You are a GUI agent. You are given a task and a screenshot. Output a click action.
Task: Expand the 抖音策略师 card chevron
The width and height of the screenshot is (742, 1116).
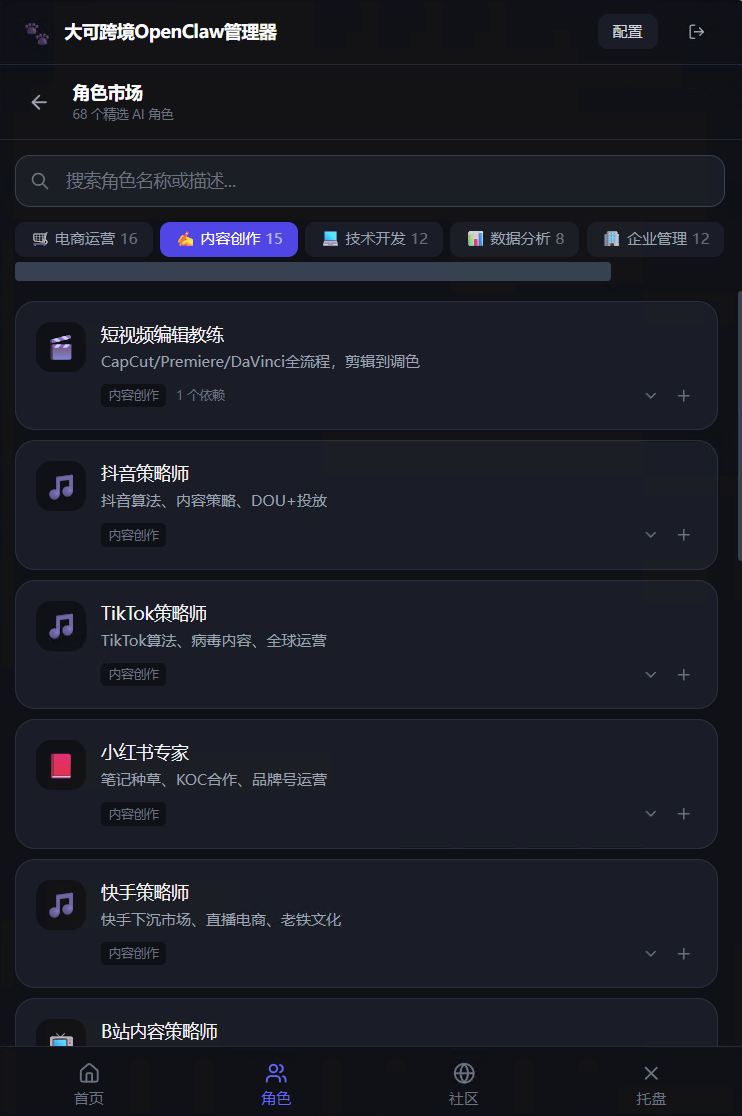[650, 535]
